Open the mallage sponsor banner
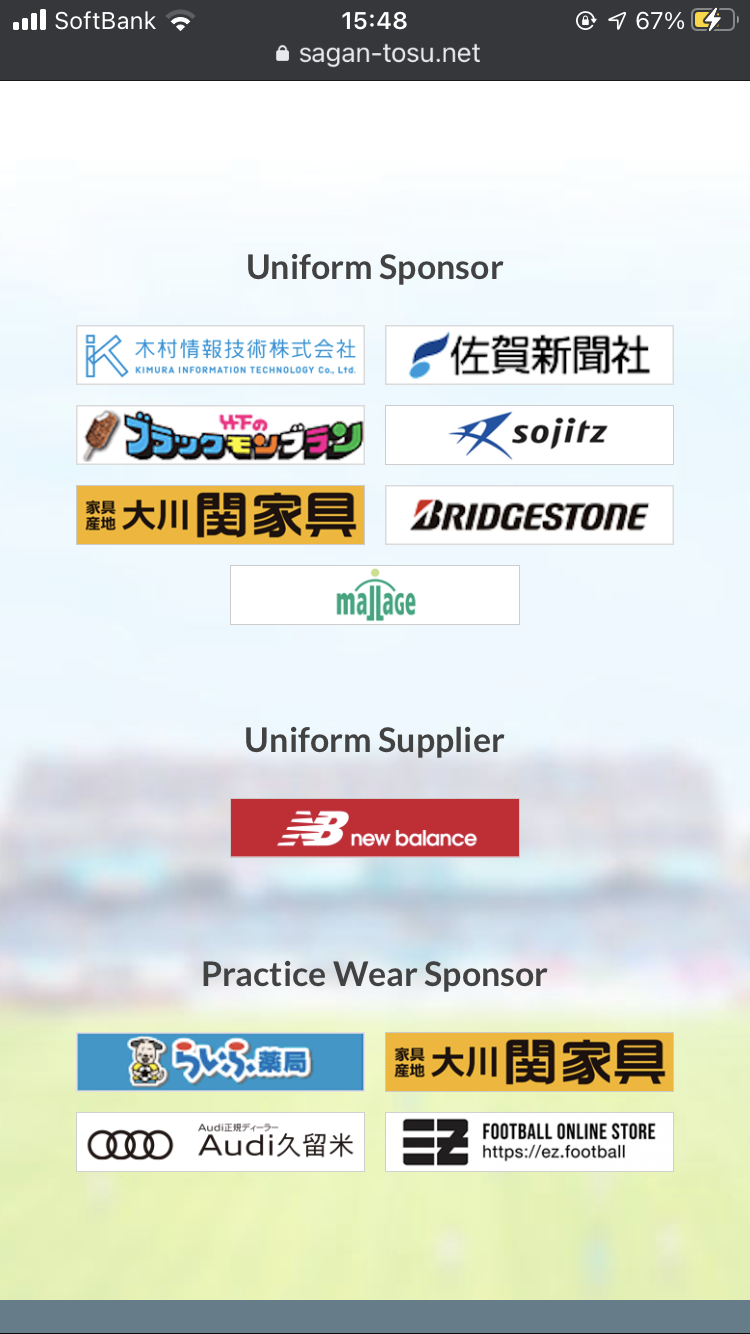 coord(375,595)
